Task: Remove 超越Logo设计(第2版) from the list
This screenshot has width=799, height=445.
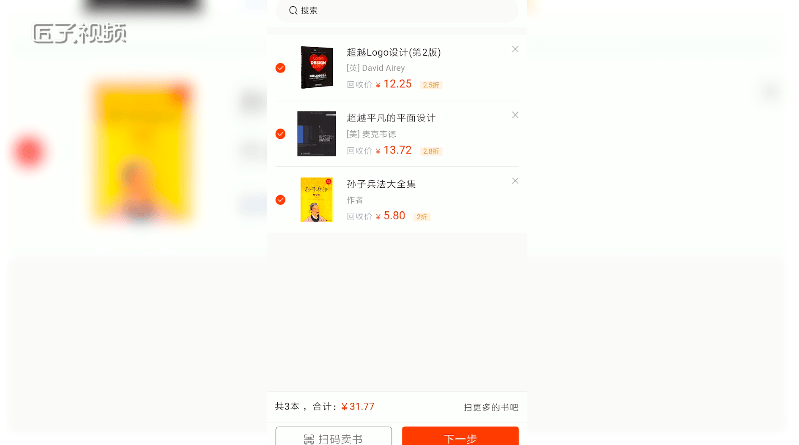Action: [515, 49]
